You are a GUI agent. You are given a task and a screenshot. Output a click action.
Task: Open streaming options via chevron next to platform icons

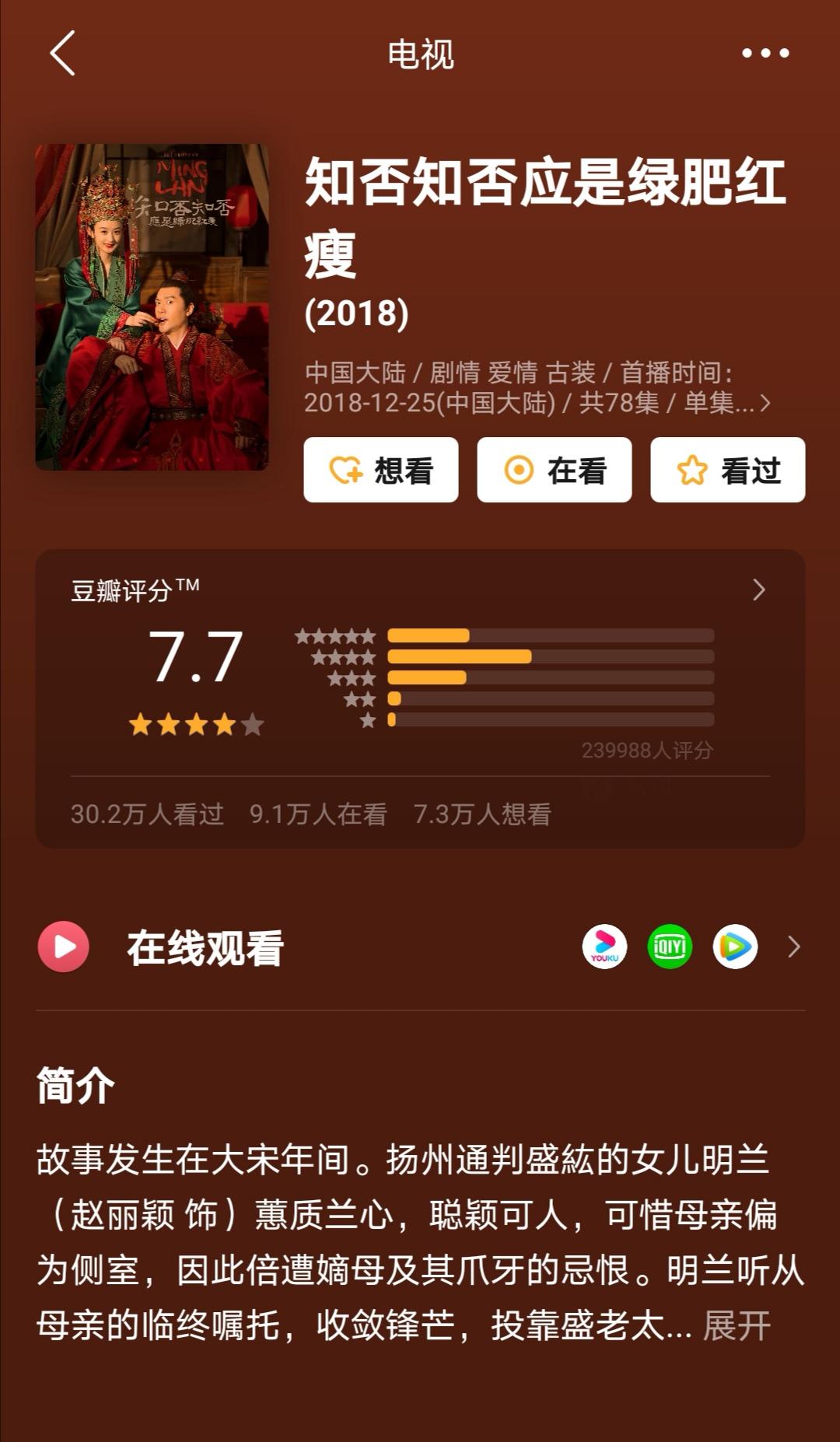(x=793, y=947)
